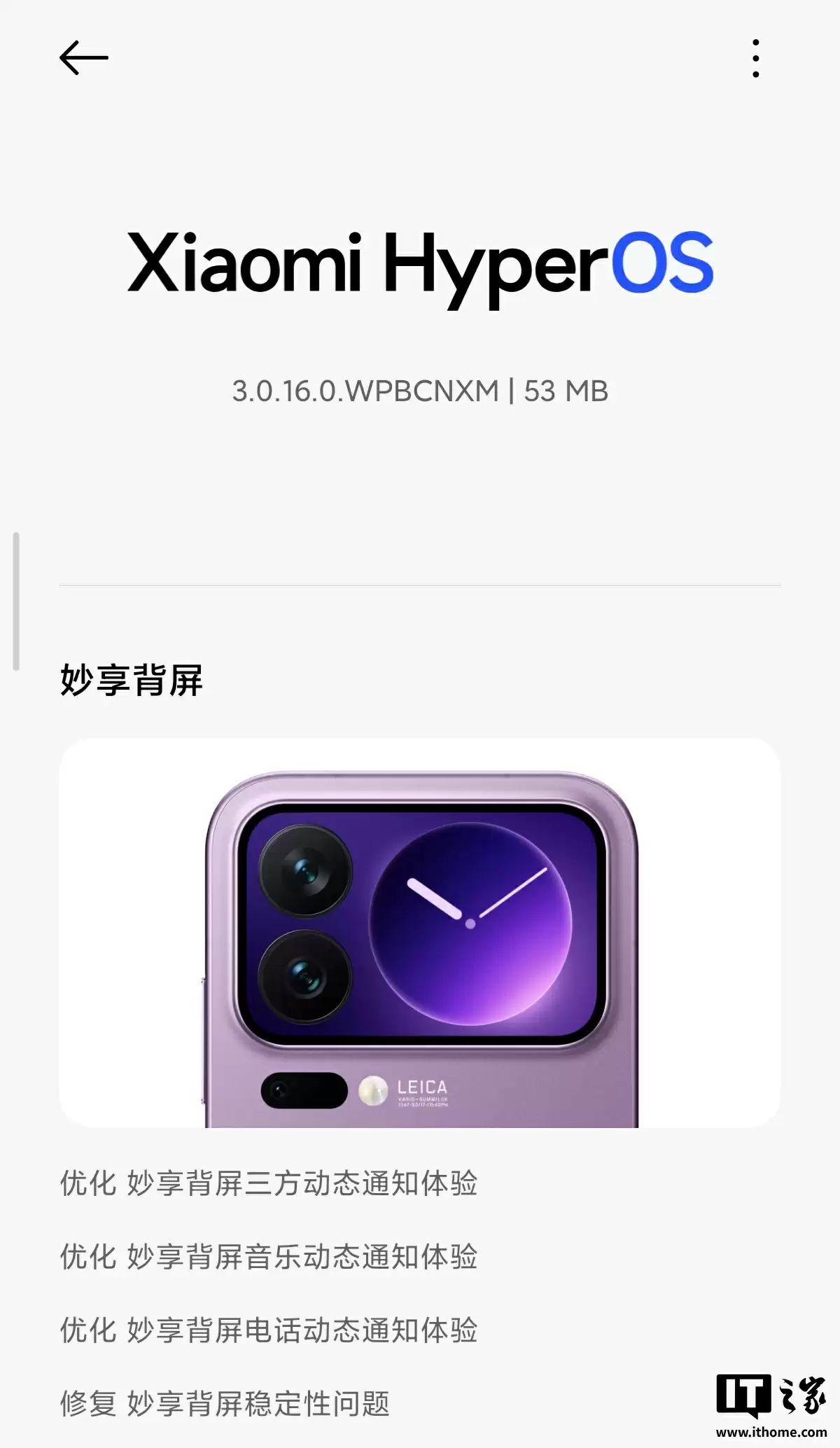Open the options menu at top right

point(755,57)
